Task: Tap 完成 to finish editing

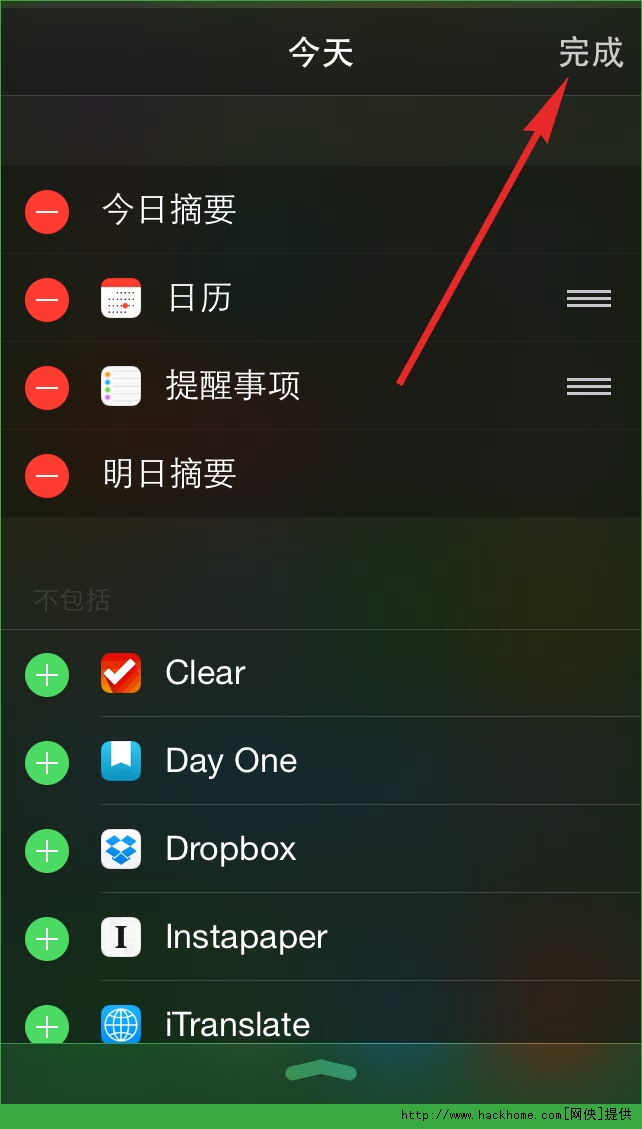Action: click(x=590, y=52)
